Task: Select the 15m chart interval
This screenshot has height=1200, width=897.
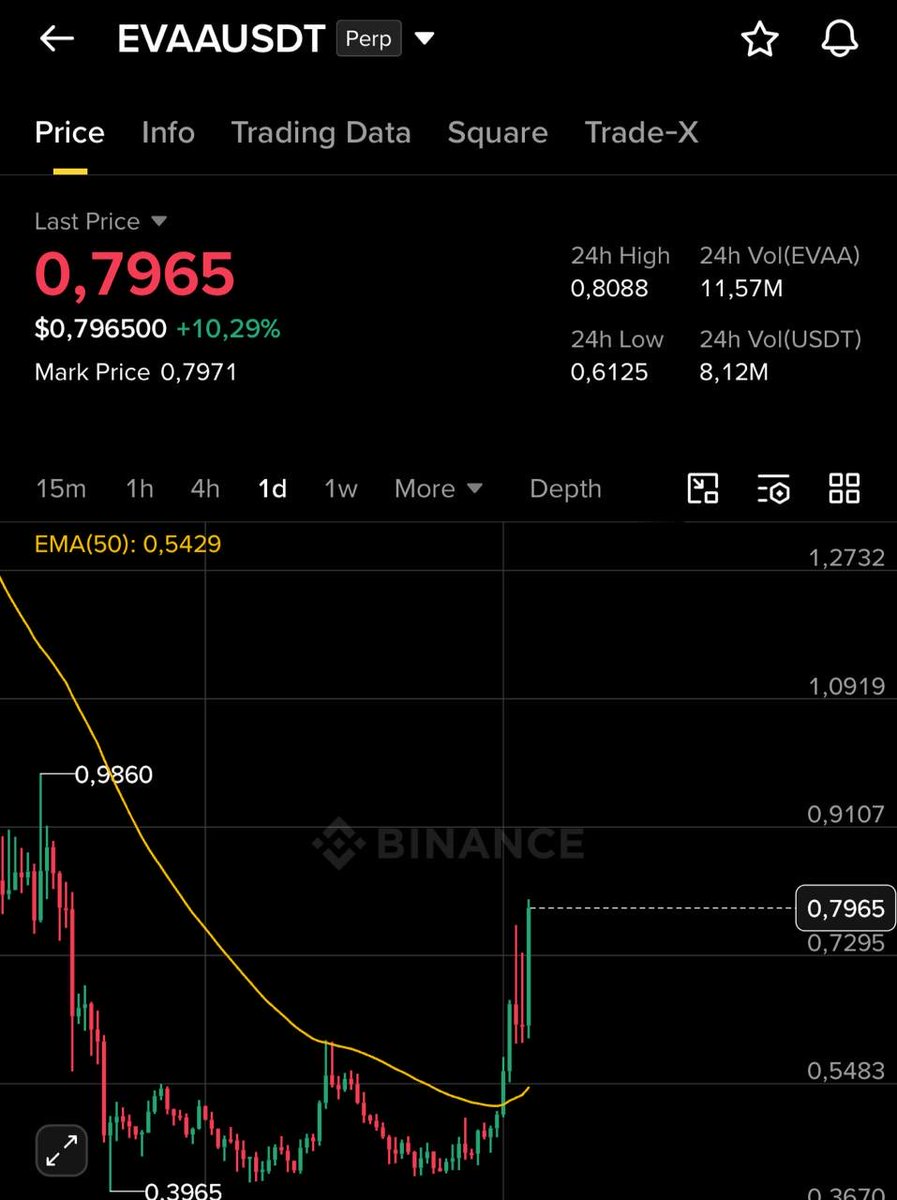Action: click(x=61, y=488)
